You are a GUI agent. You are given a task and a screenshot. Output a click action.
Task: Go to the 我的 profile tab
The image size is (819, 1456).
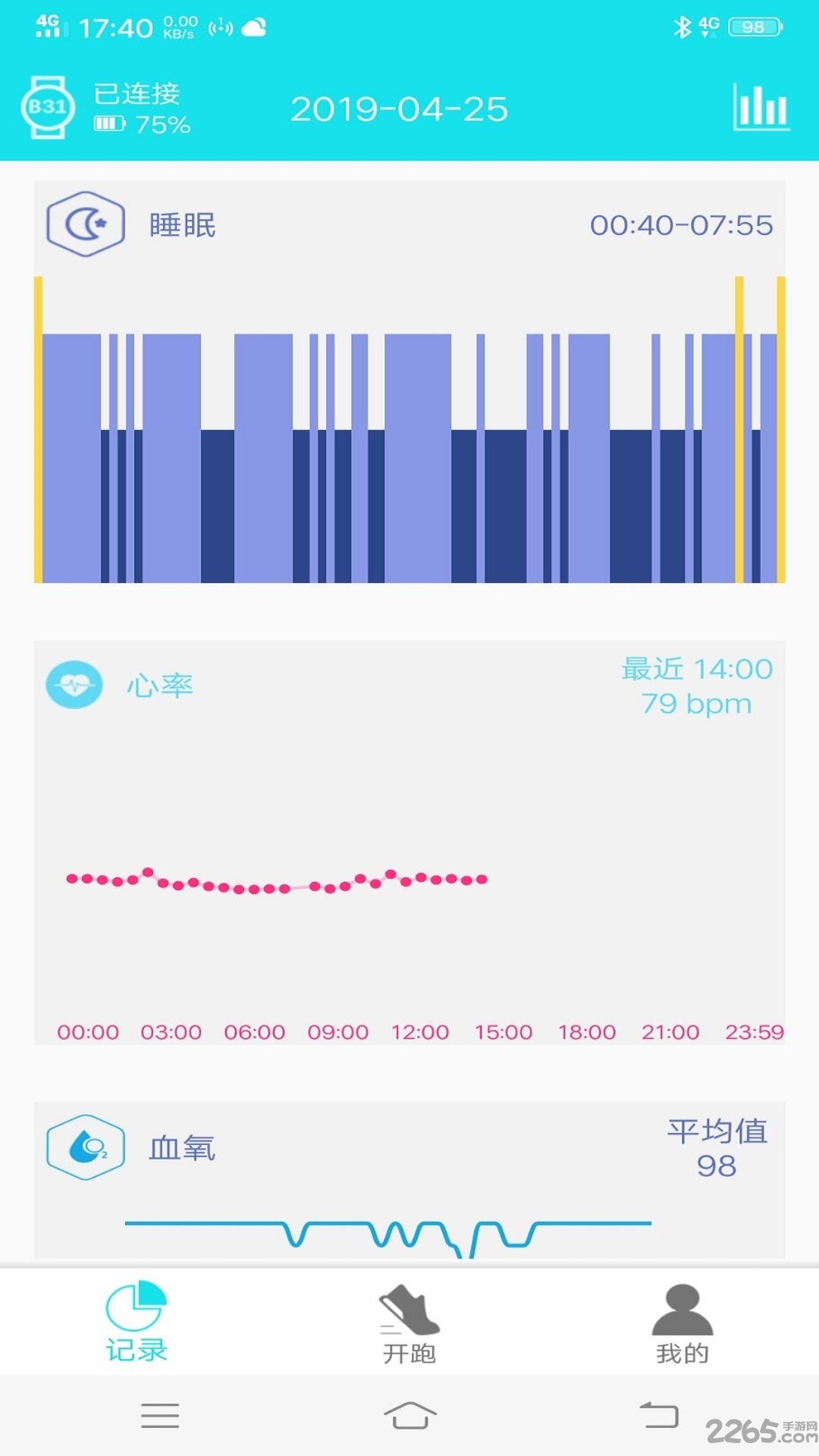click(x=682, y=1323)
